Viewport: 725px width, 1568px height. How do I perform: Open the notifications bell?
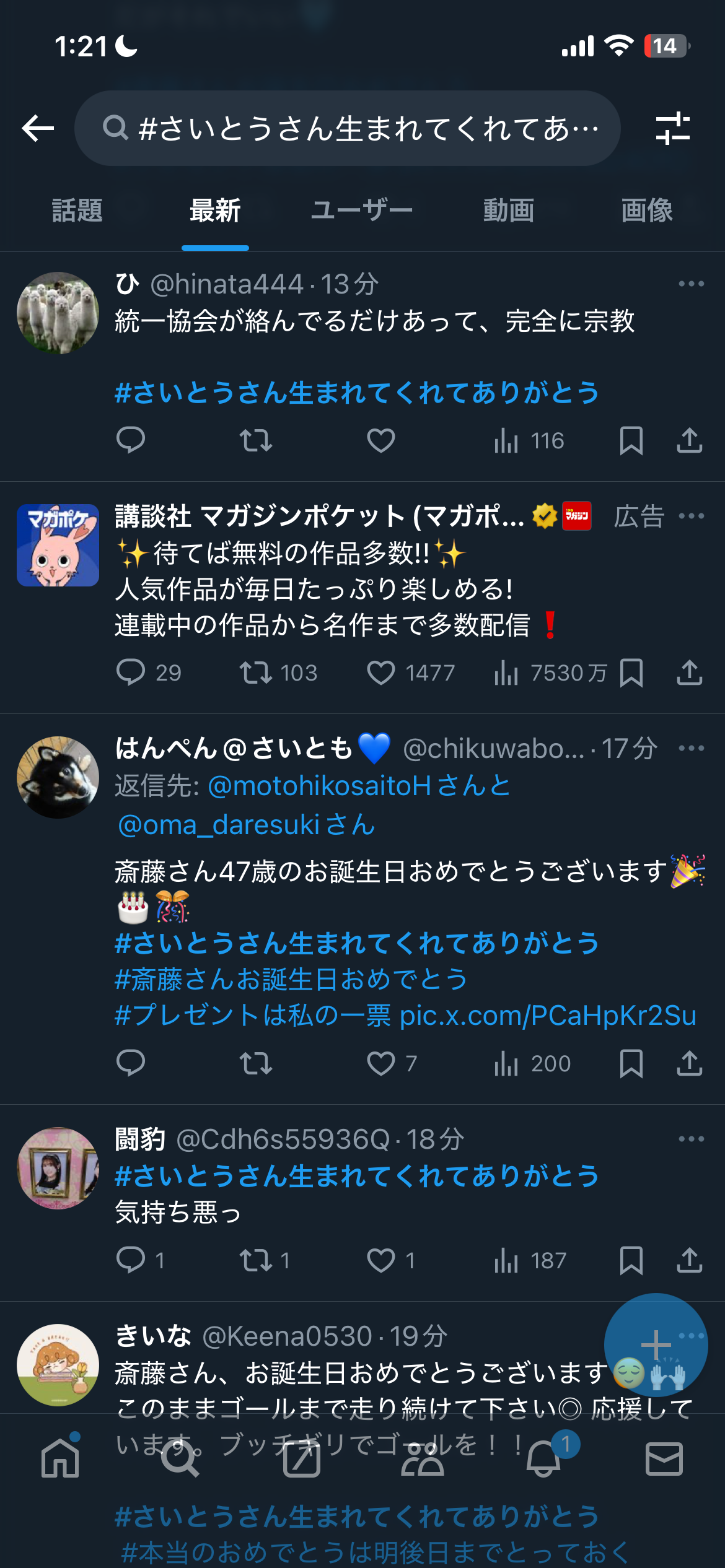point(543,1459)
